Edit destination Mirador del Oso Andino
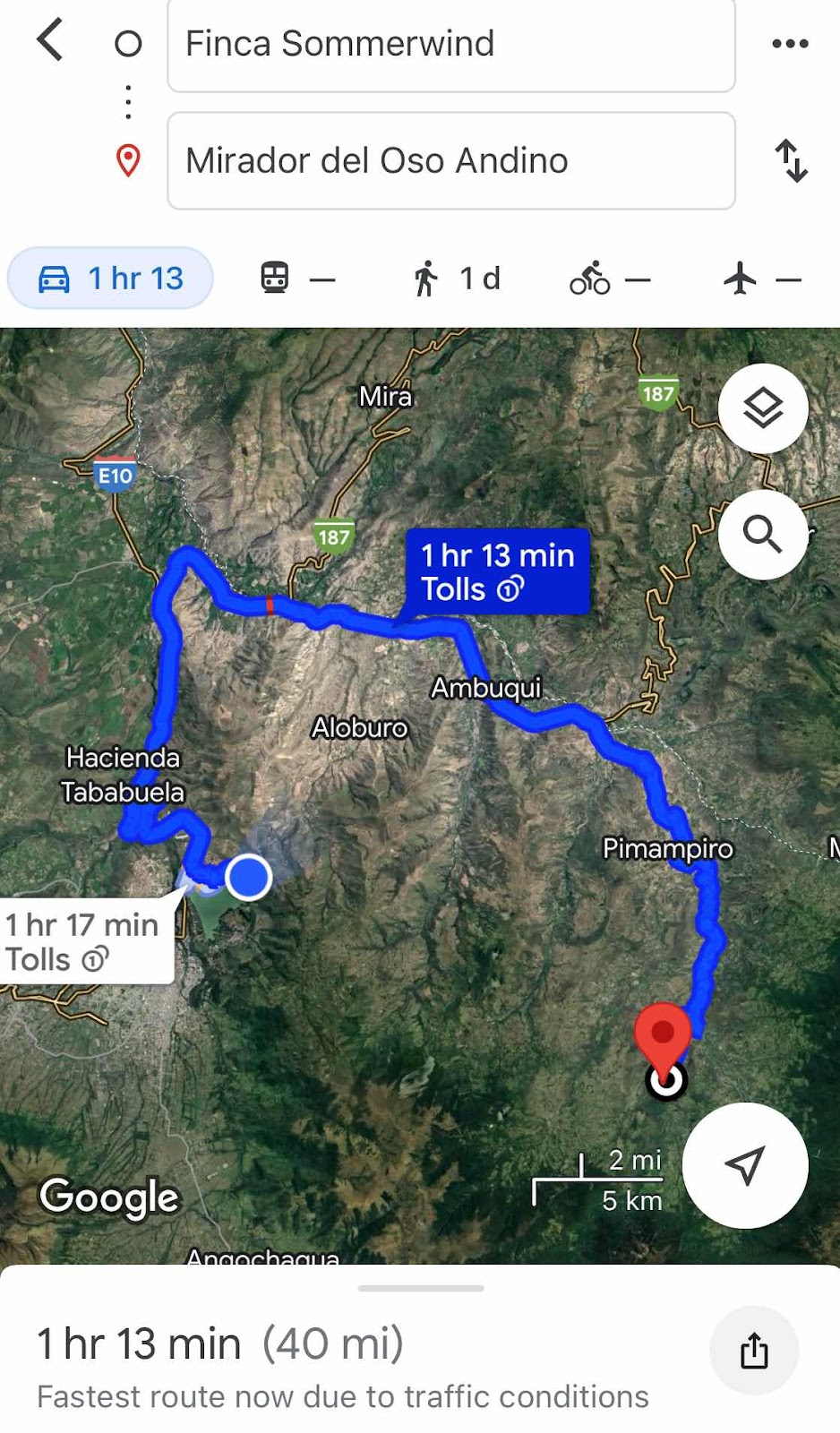This screenshot has width=840, height=1433. tap(450, 161)
